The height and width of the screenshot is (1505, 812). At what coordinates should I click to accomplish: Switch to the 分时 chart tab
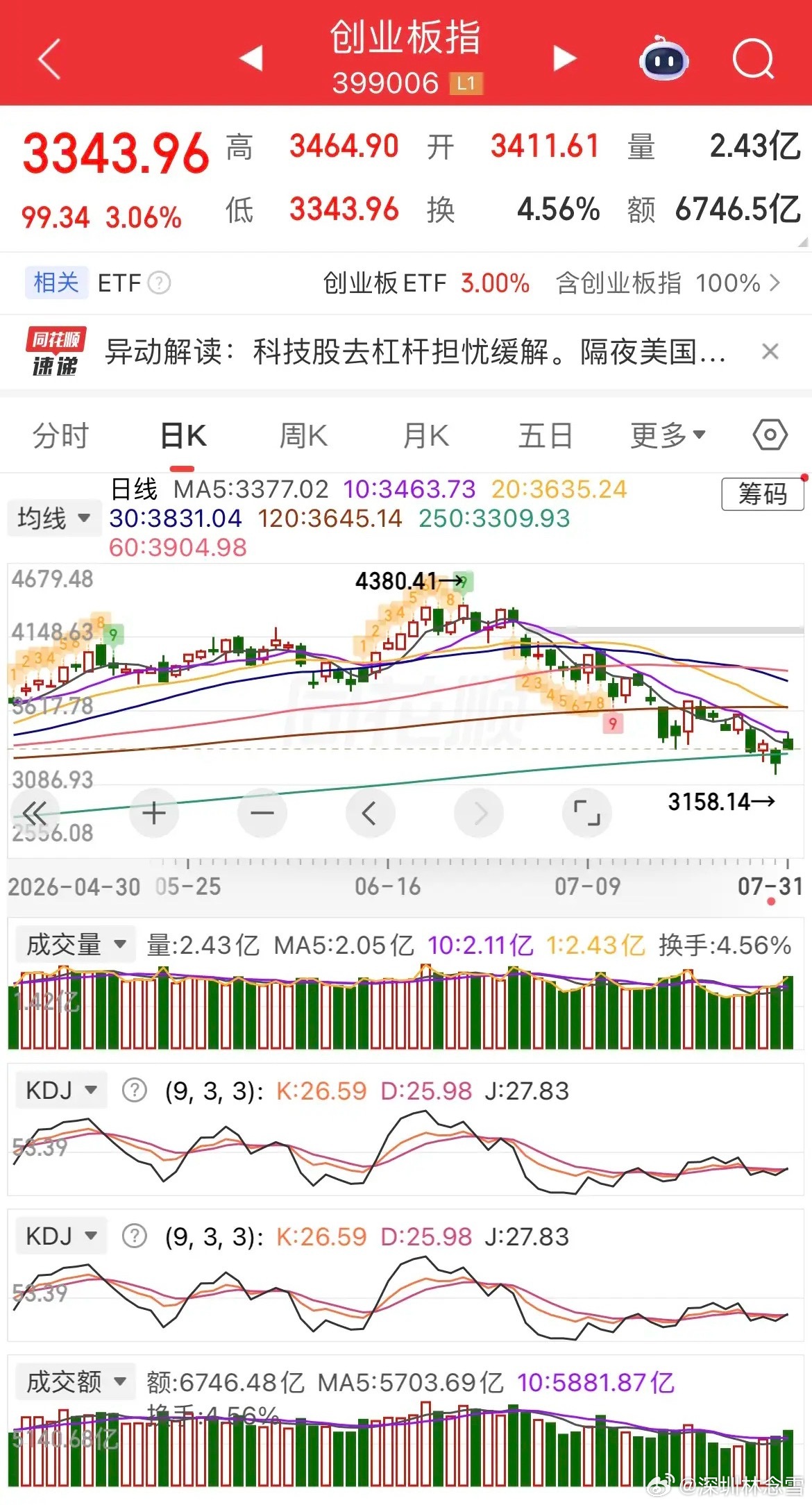(x=61, y=436)
